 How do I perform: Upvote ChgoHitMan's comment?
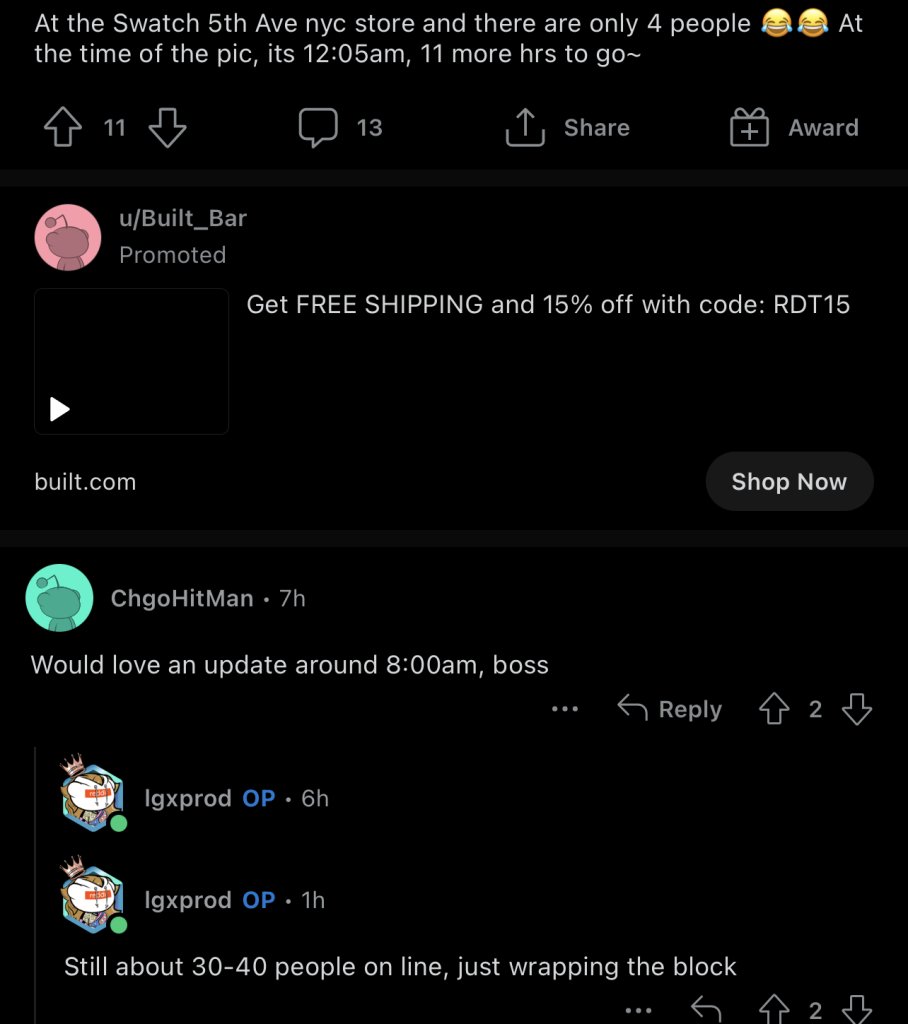pos(774,710)
